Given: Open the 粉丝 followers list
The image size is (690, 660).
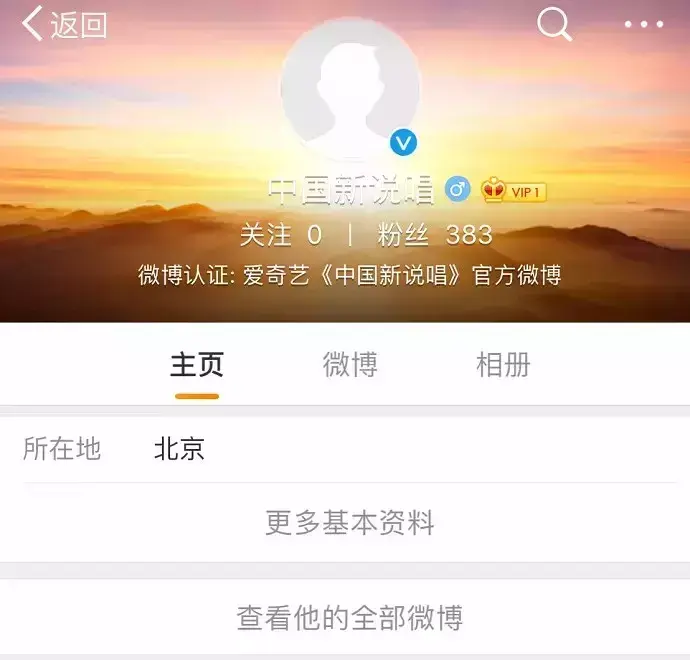Looking at the screenshot, I should point(435,235).
